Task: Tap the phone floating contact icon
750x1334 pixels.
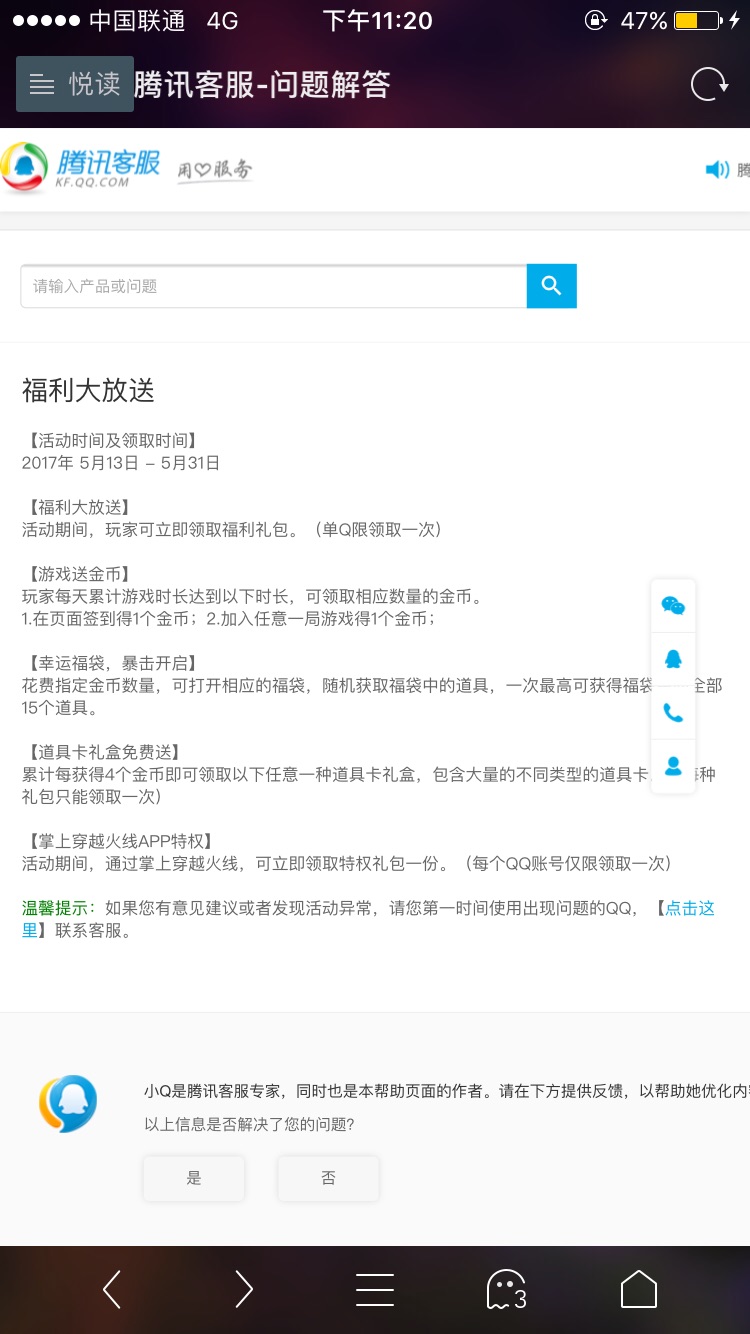Action: coord(673,713)
